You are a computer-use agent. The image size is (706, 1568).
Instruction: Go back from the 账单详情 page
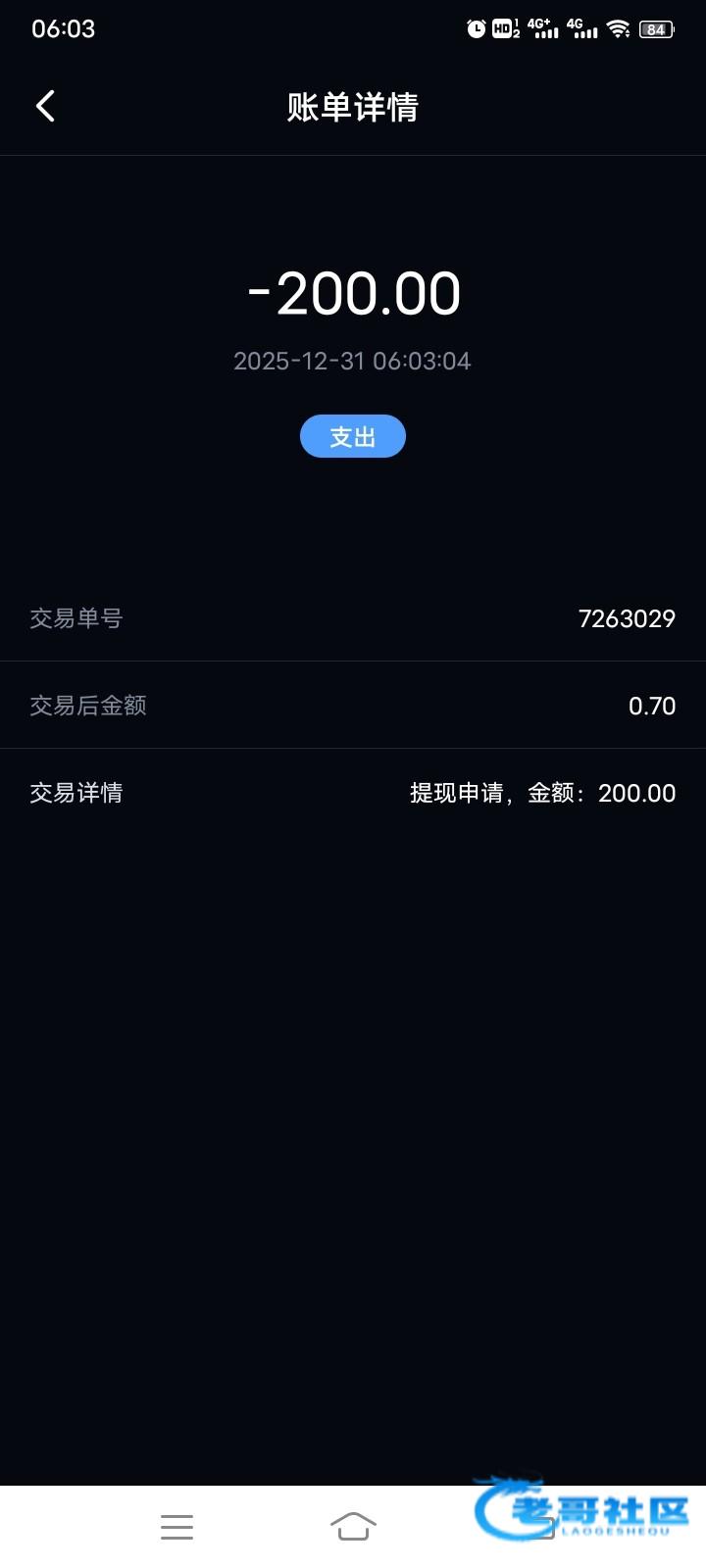(x=45, y=106)
